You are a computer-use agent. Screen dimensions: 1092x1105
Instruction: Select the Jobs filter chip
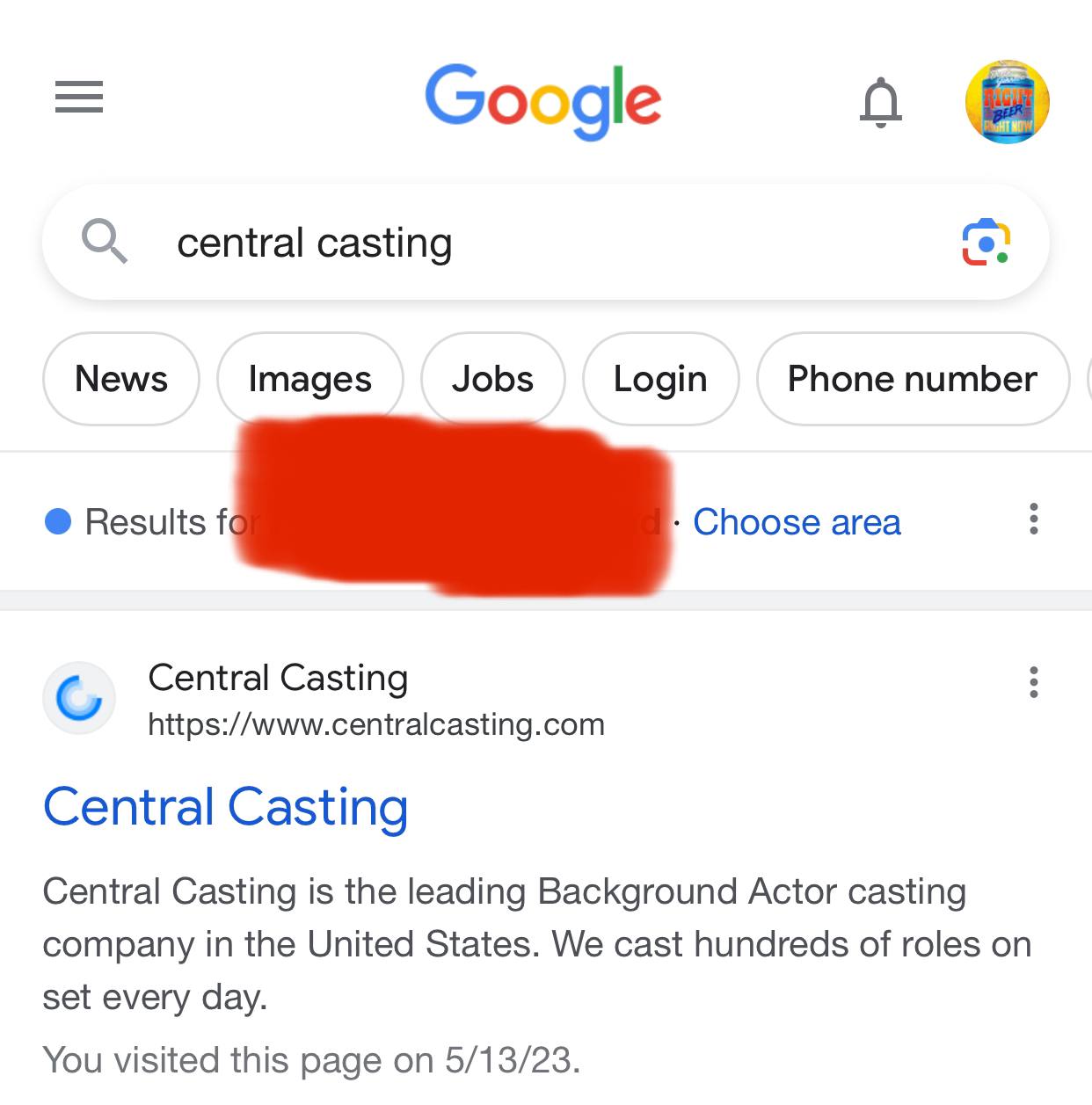tap(492, 379)
